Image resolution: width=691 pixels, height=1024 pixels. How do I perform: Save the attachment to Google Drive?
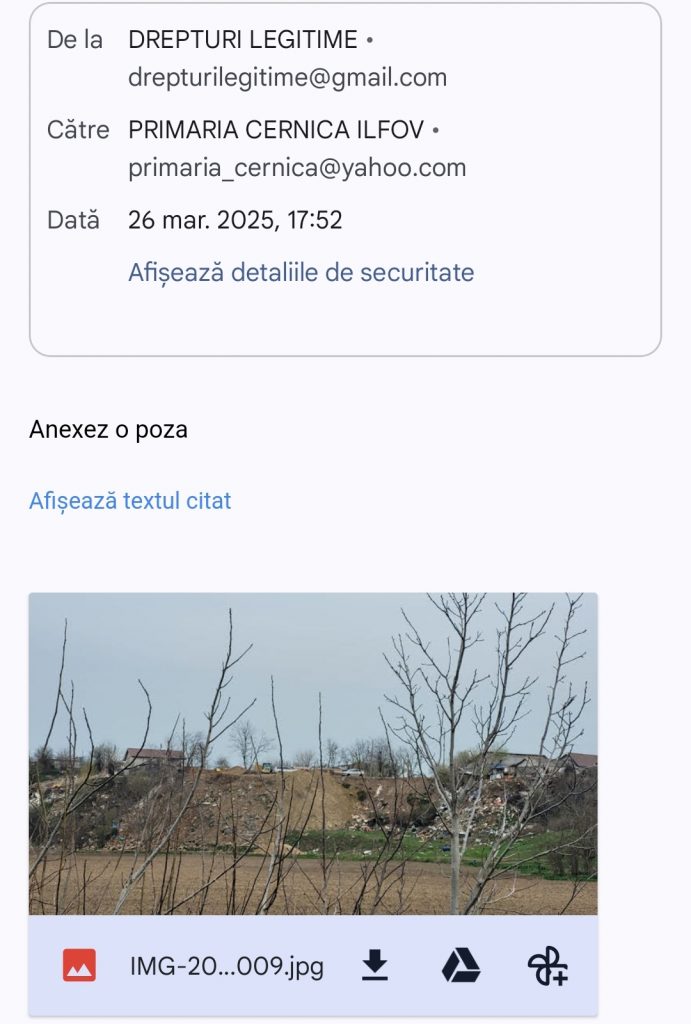coord(460,966)
